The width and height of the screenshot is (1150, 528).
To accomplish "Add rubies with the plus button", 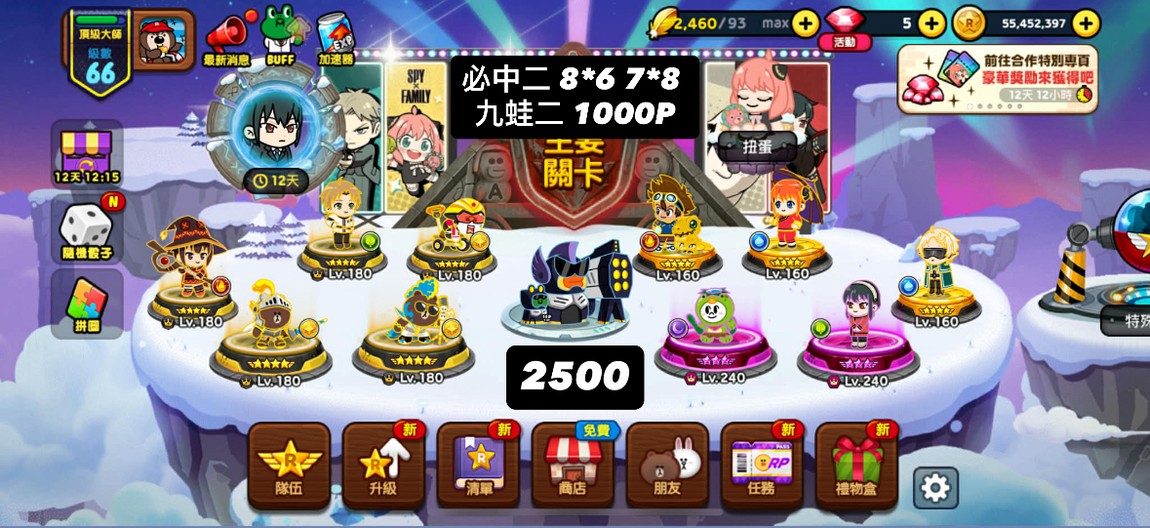I will click(931, 22).
